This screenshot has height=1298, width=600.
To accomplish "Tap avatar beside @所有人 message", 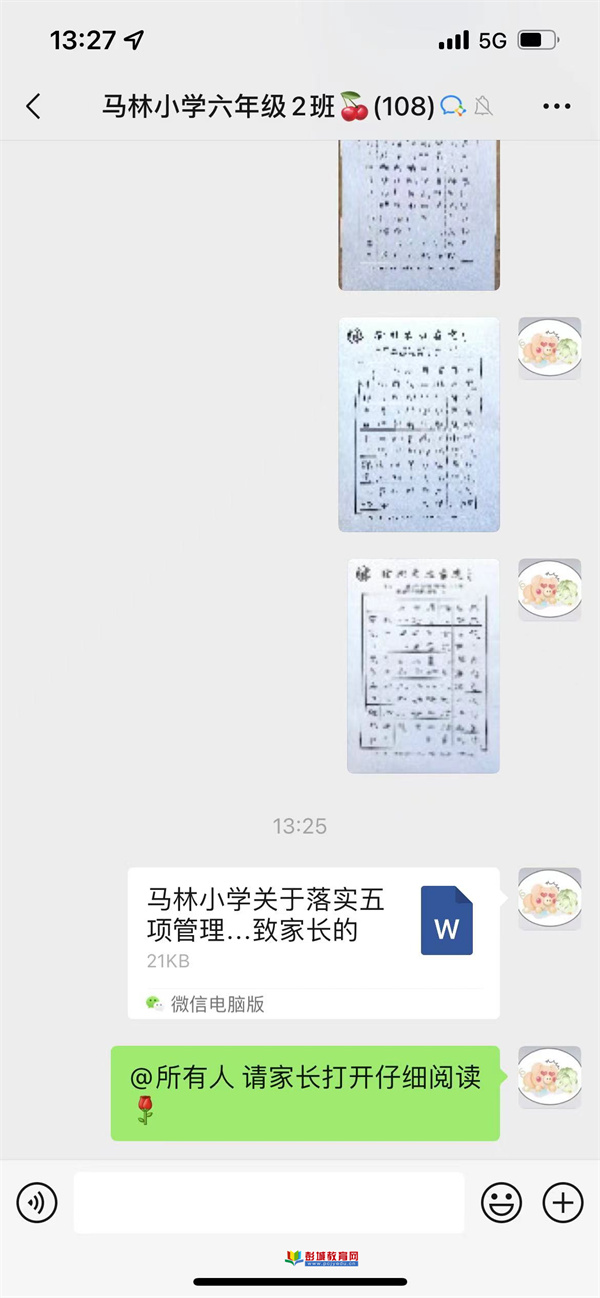I will [x=549, y=1077].
